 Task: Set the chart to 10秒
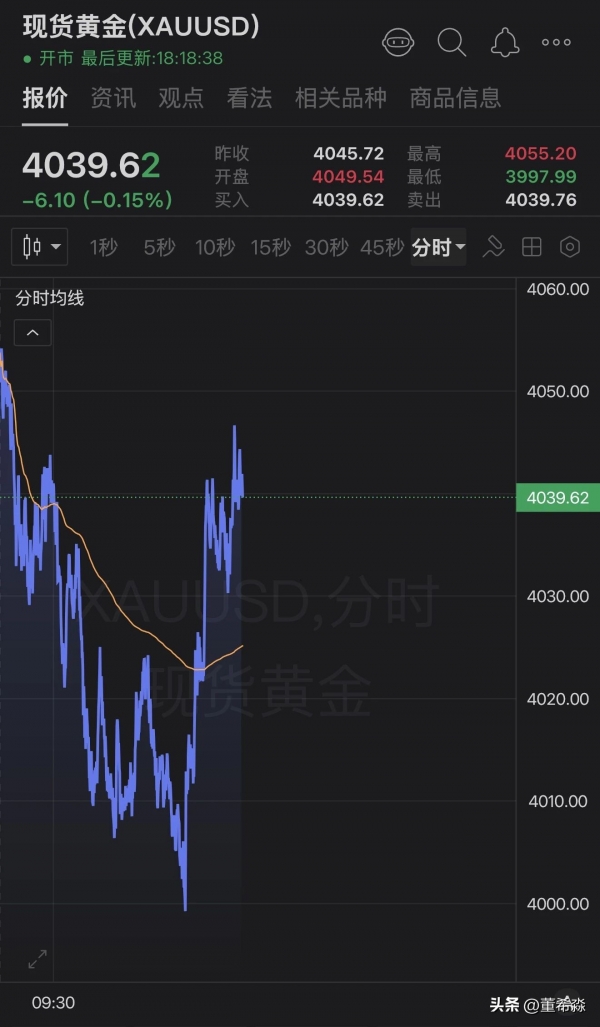(215, 248)
